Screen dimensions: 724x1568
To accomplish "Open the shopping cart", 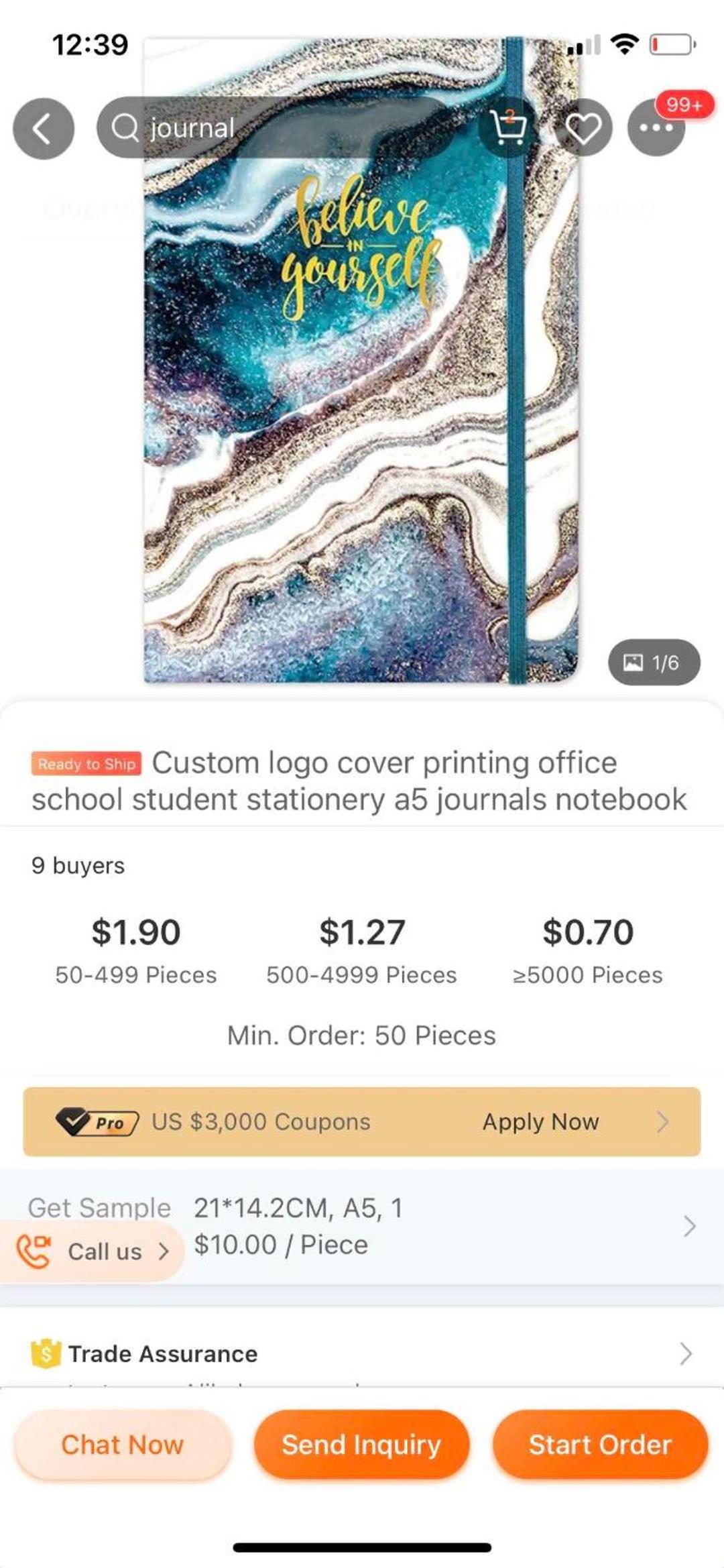I will click(509, 127).
